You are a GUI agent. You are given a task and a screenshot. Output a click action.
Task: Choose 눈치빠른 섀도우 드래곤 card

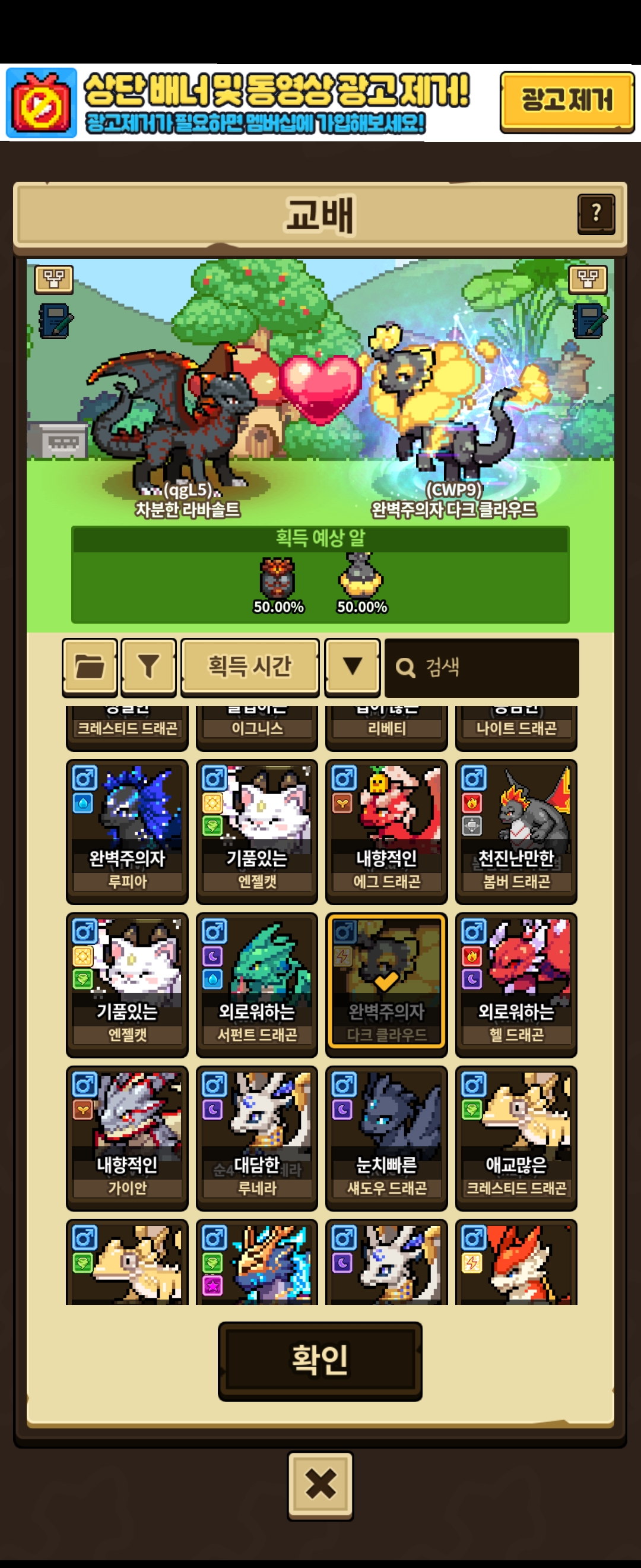(x=386, y=1137)
